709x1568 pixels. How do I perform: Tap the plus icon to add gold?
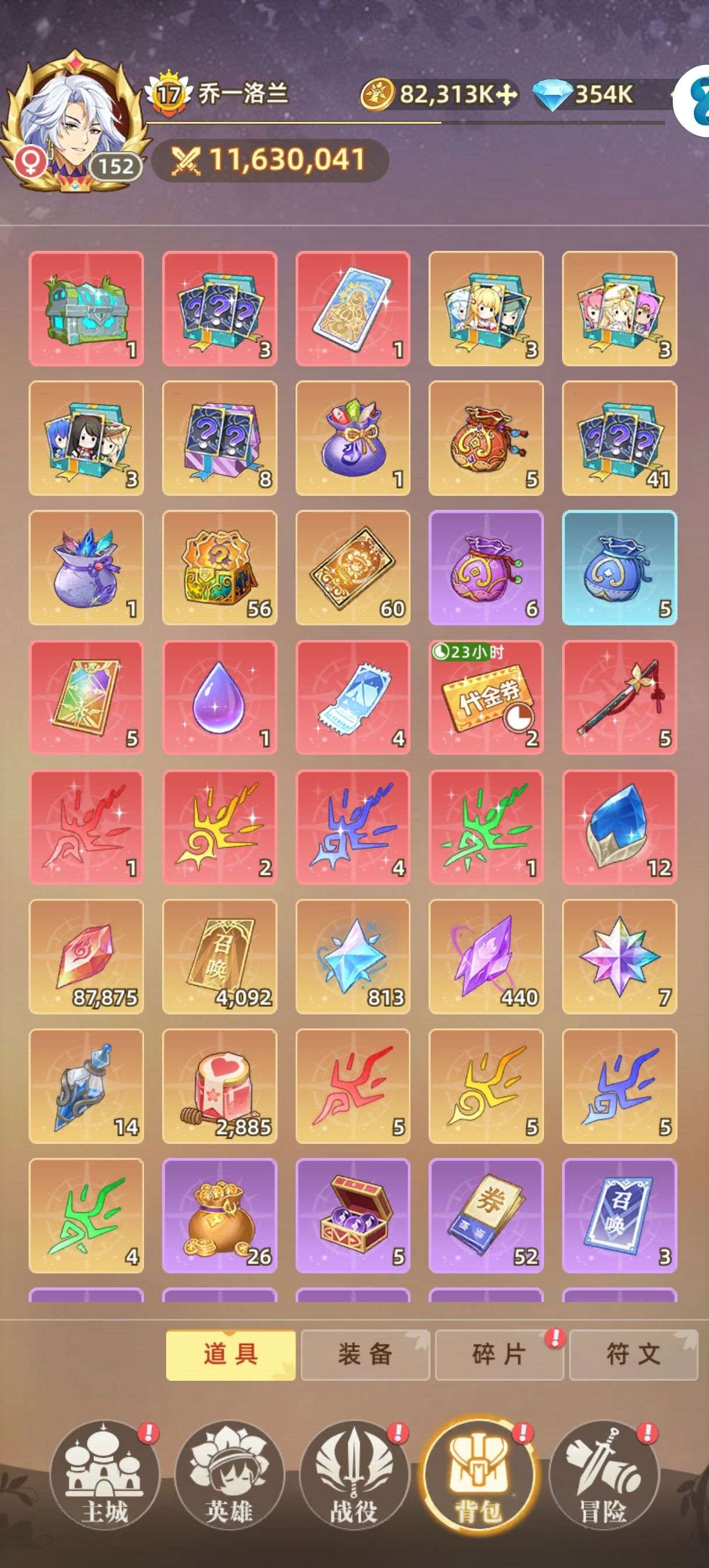click(506, 94)
